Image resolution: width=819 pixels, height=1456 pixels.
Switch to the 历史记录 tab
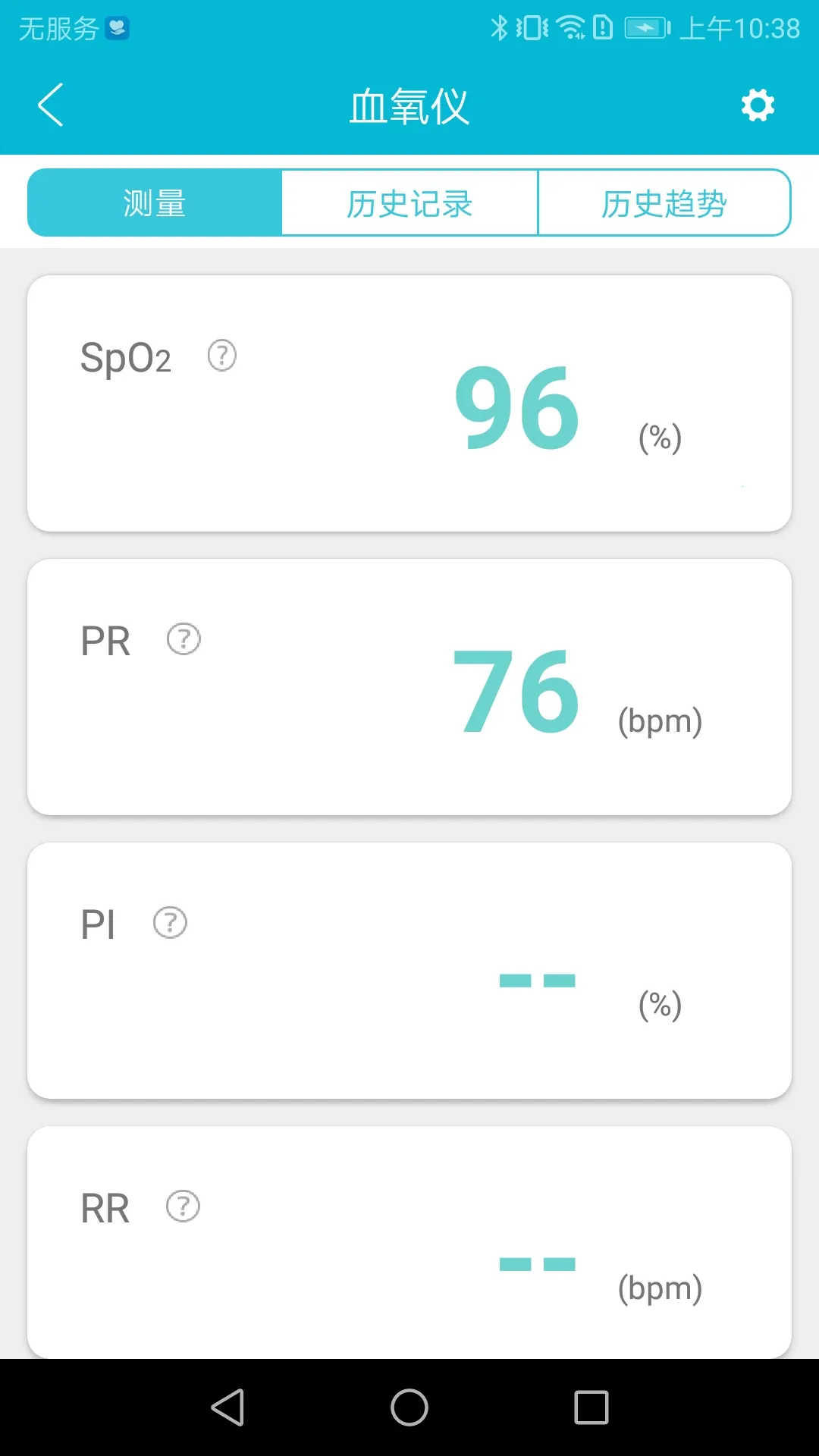tap(409, 202)
